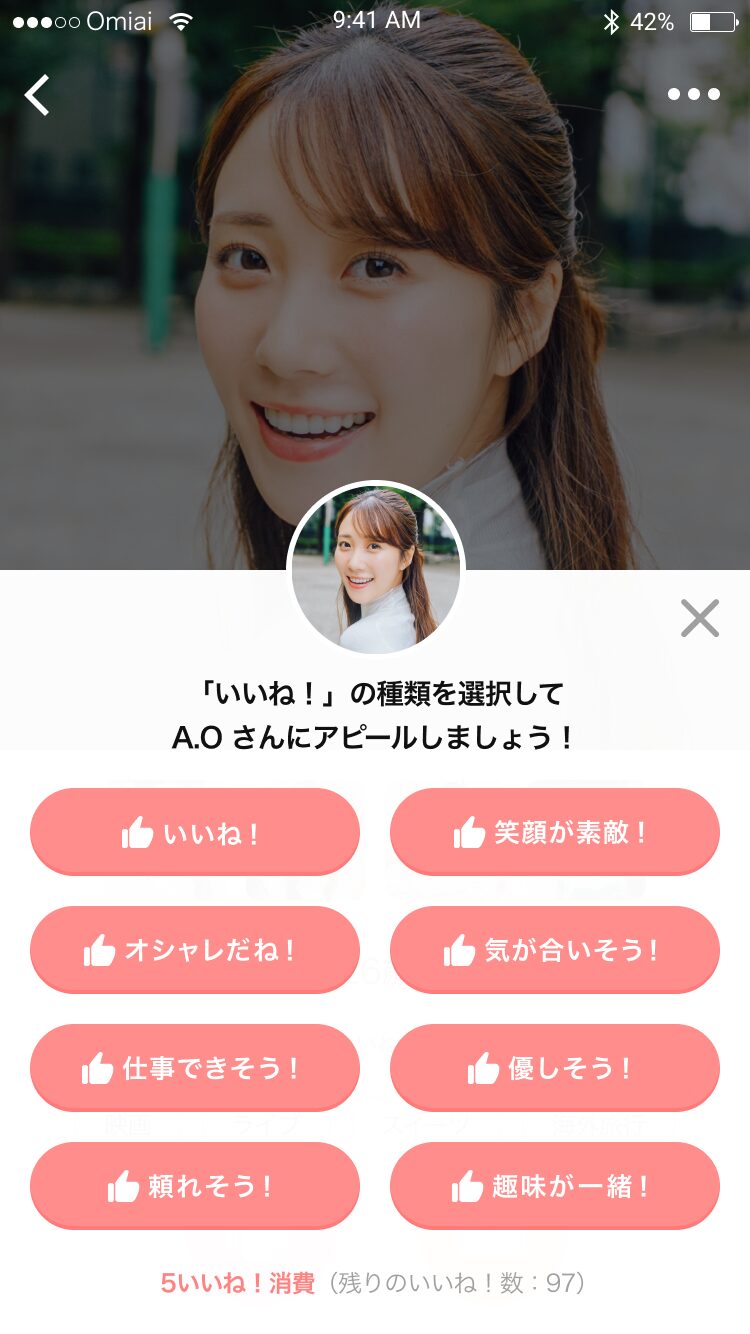This screenshot has width=750, height=1334.
Task: Send a plain いいね！ like
Action: tap(195, 832)
